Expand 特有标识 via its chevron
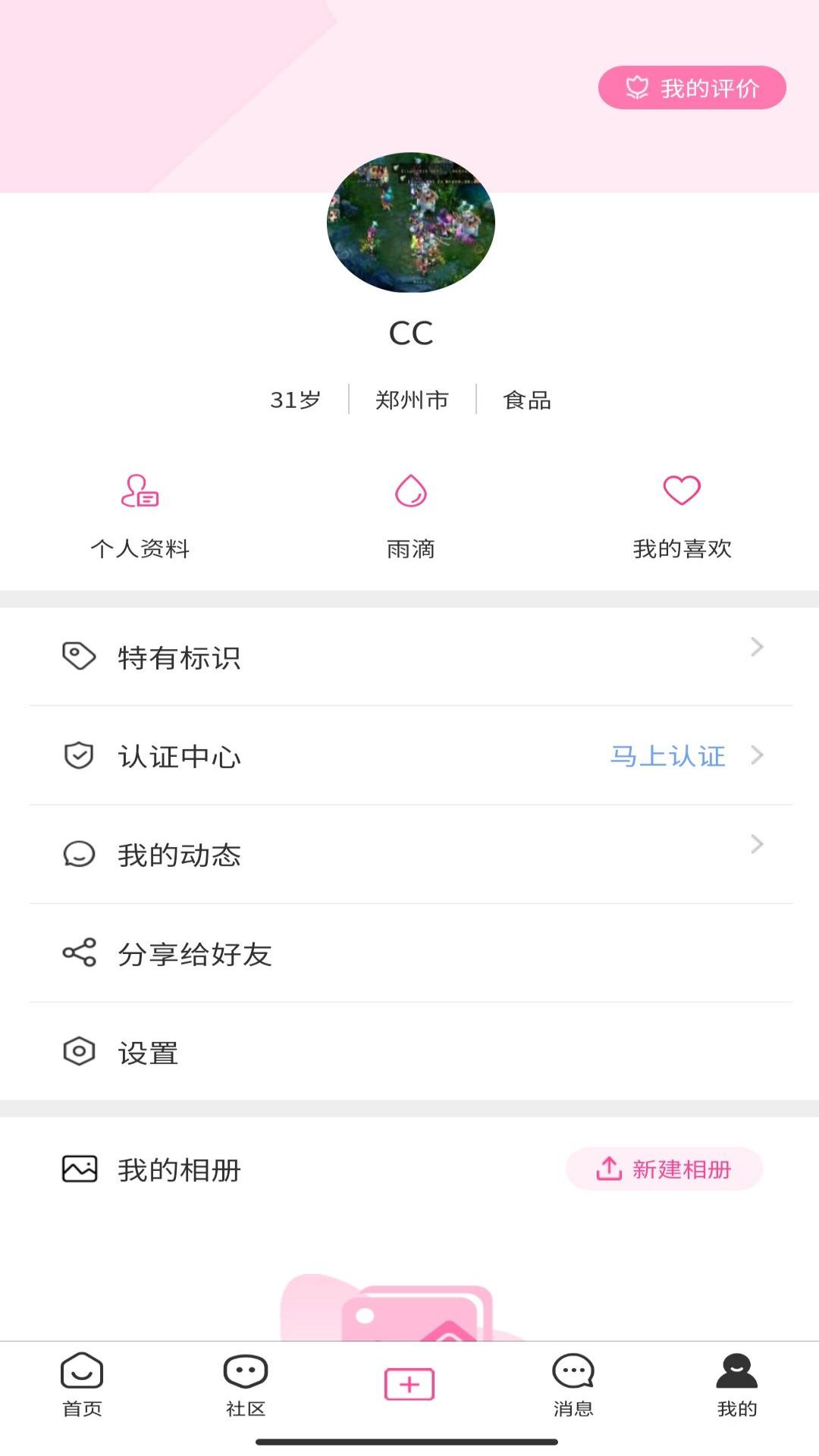This screenshot has width=819, height=1456. (756, 647)
